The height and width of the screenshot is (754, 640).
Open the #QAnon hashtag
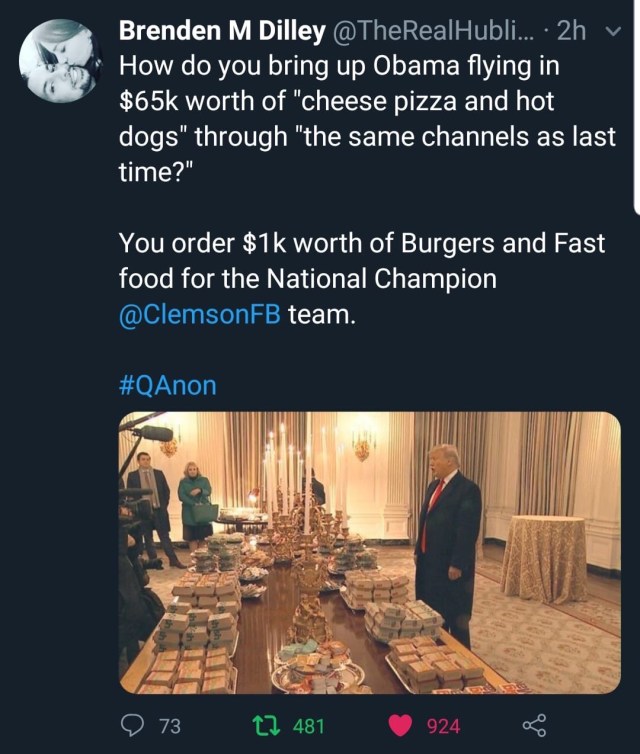(x=167, y=385)
